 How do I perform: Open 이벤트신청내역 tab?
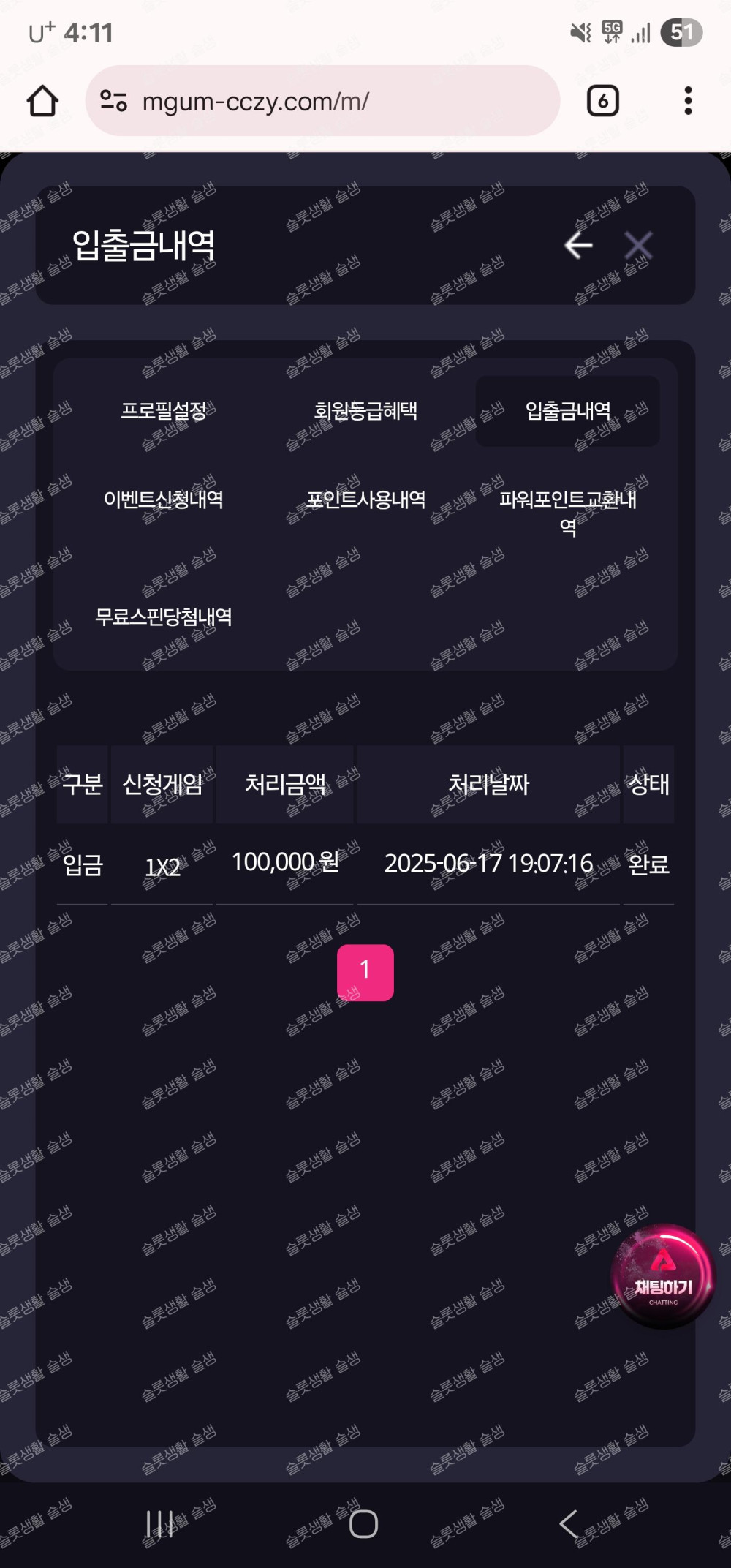point(164,500)
